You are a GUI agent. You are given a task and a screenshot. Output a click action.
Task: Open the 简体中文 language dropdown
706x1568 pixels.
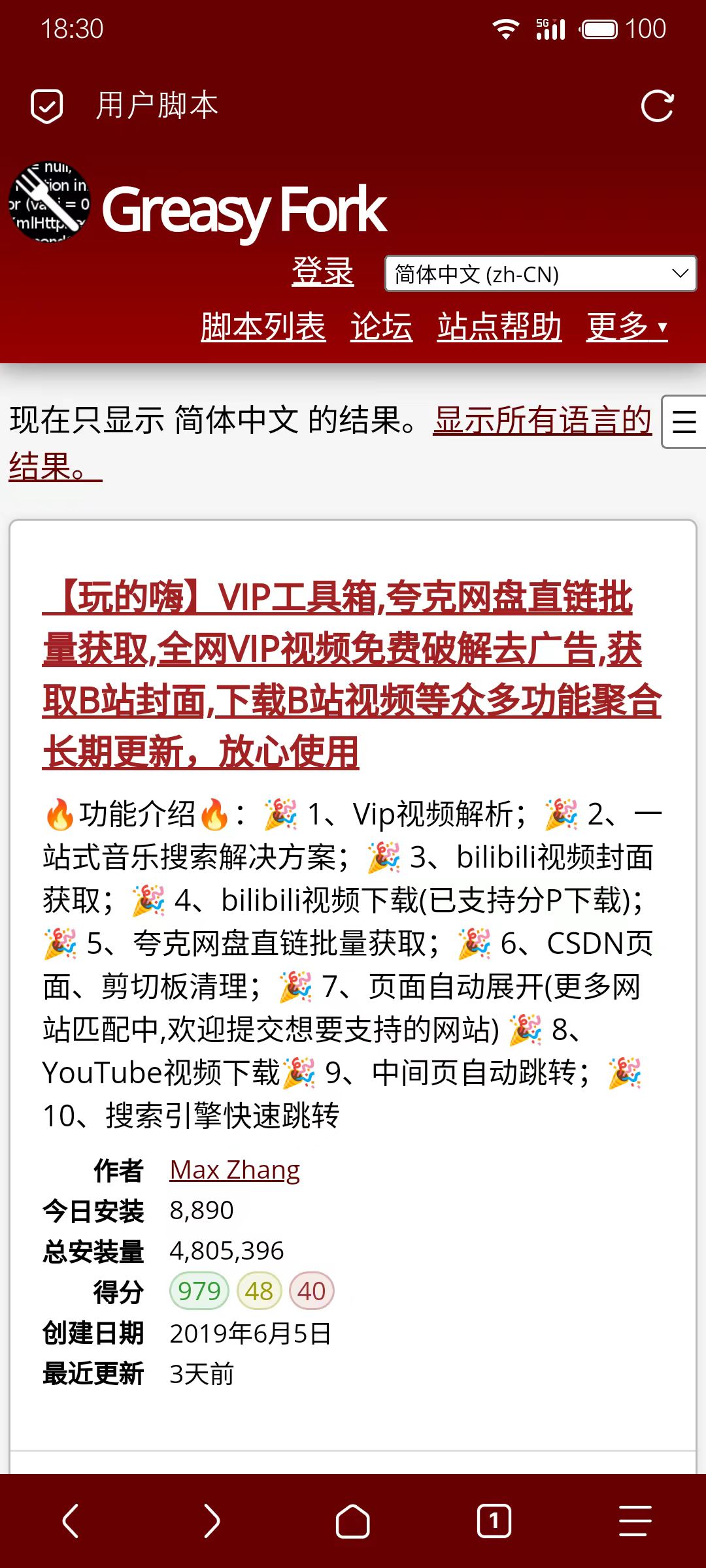pyautogui.click(x=541, y=274)
